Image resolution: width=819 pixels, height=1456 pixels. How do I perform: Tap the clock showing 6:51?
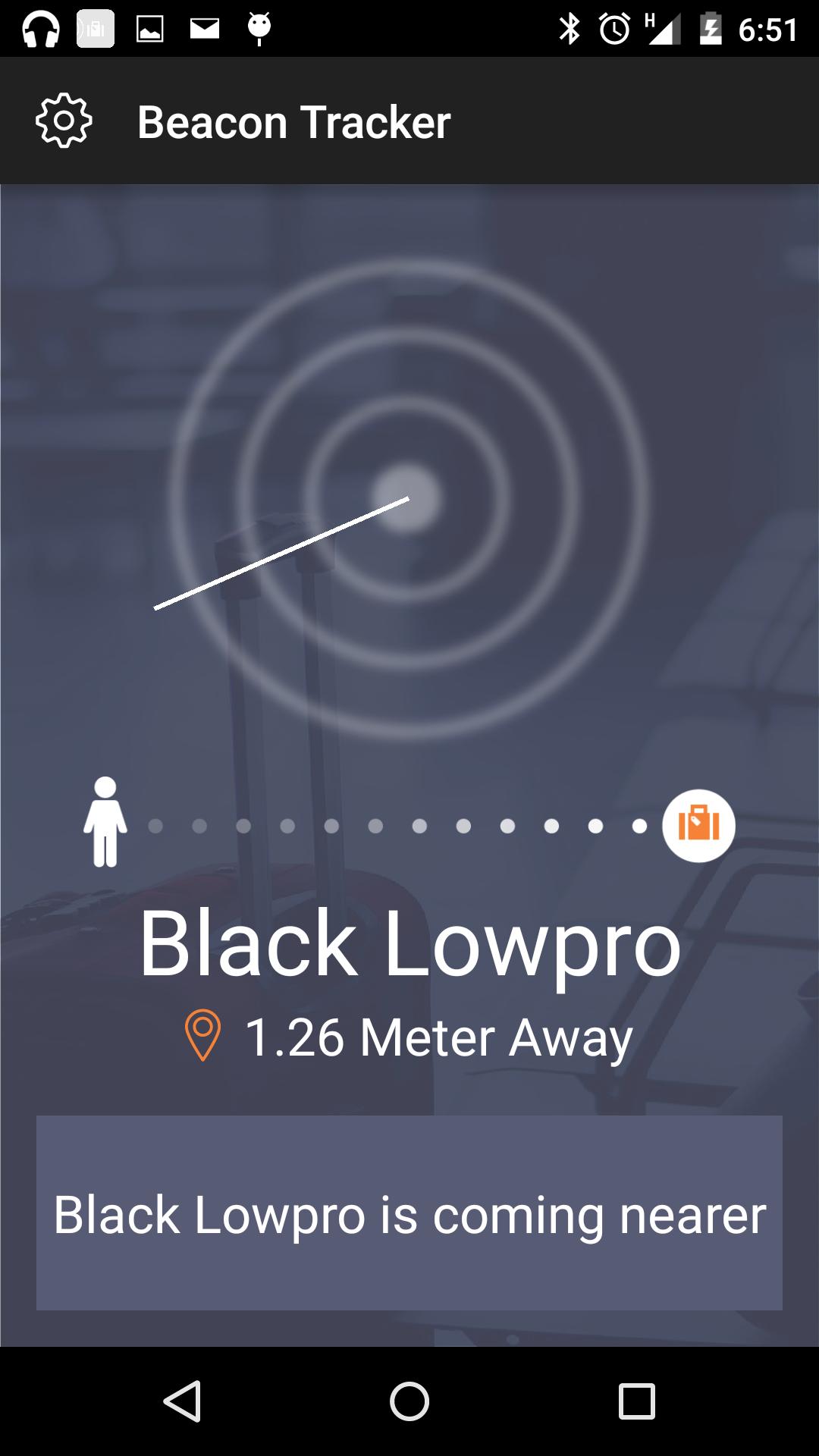click(x=766, y=29)
